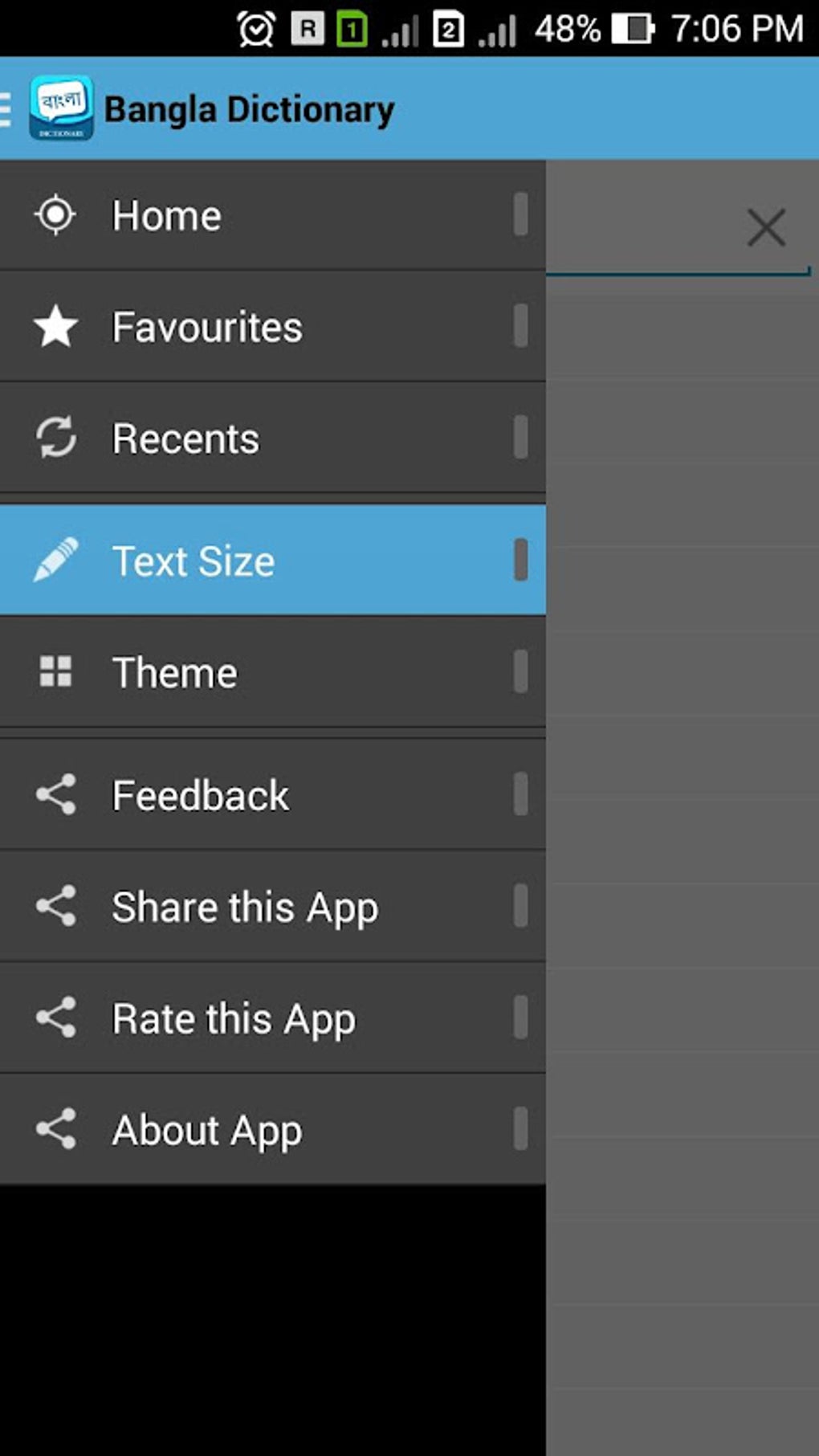Open the navigation drawer hamburger menu
The image size is (819, 1456).
click(6, 107)
